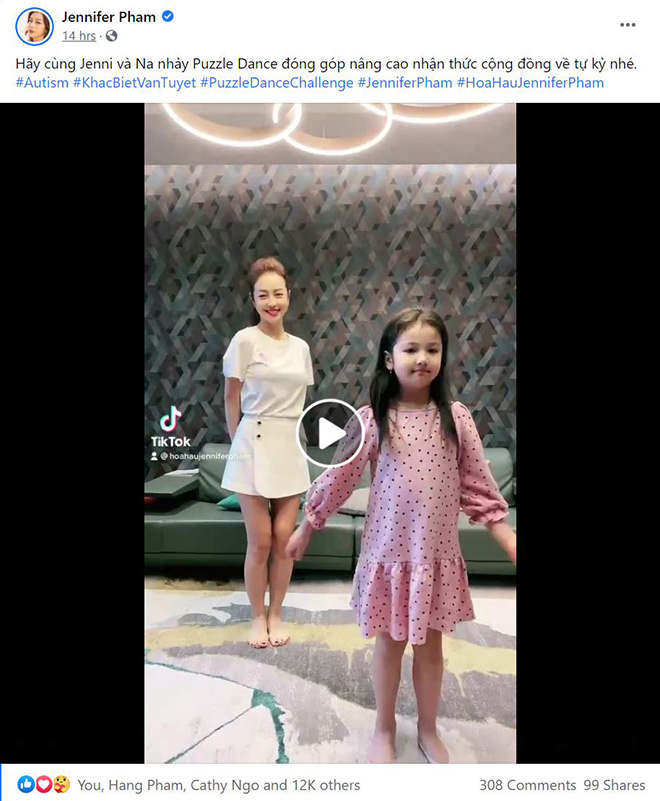Open the #JenniferPham hashtag
This screenshot has width=660, height=801.
point(404,82)
